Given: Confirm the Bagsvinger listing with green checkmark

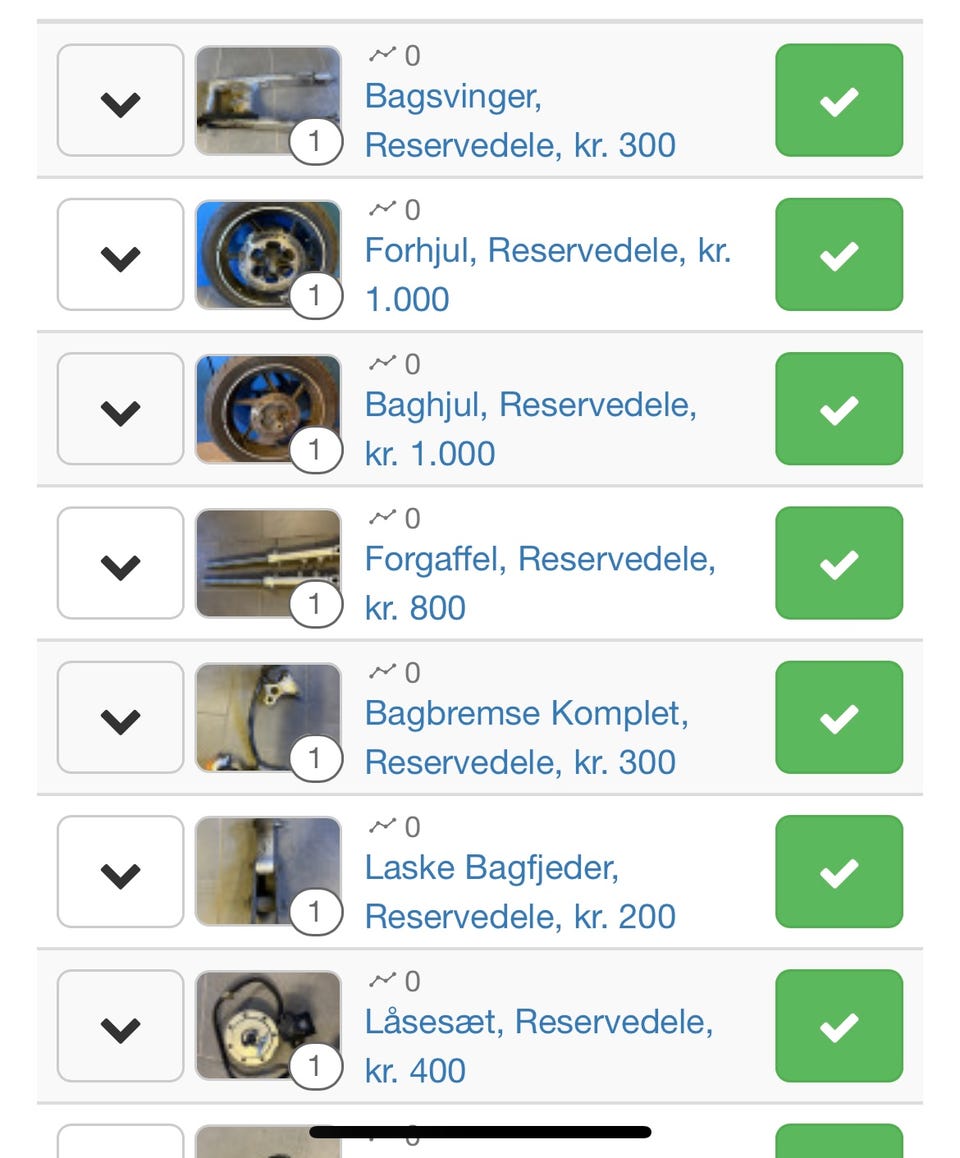Looking at the screenshot, I should pyautogui.click(x=838, y=100).
